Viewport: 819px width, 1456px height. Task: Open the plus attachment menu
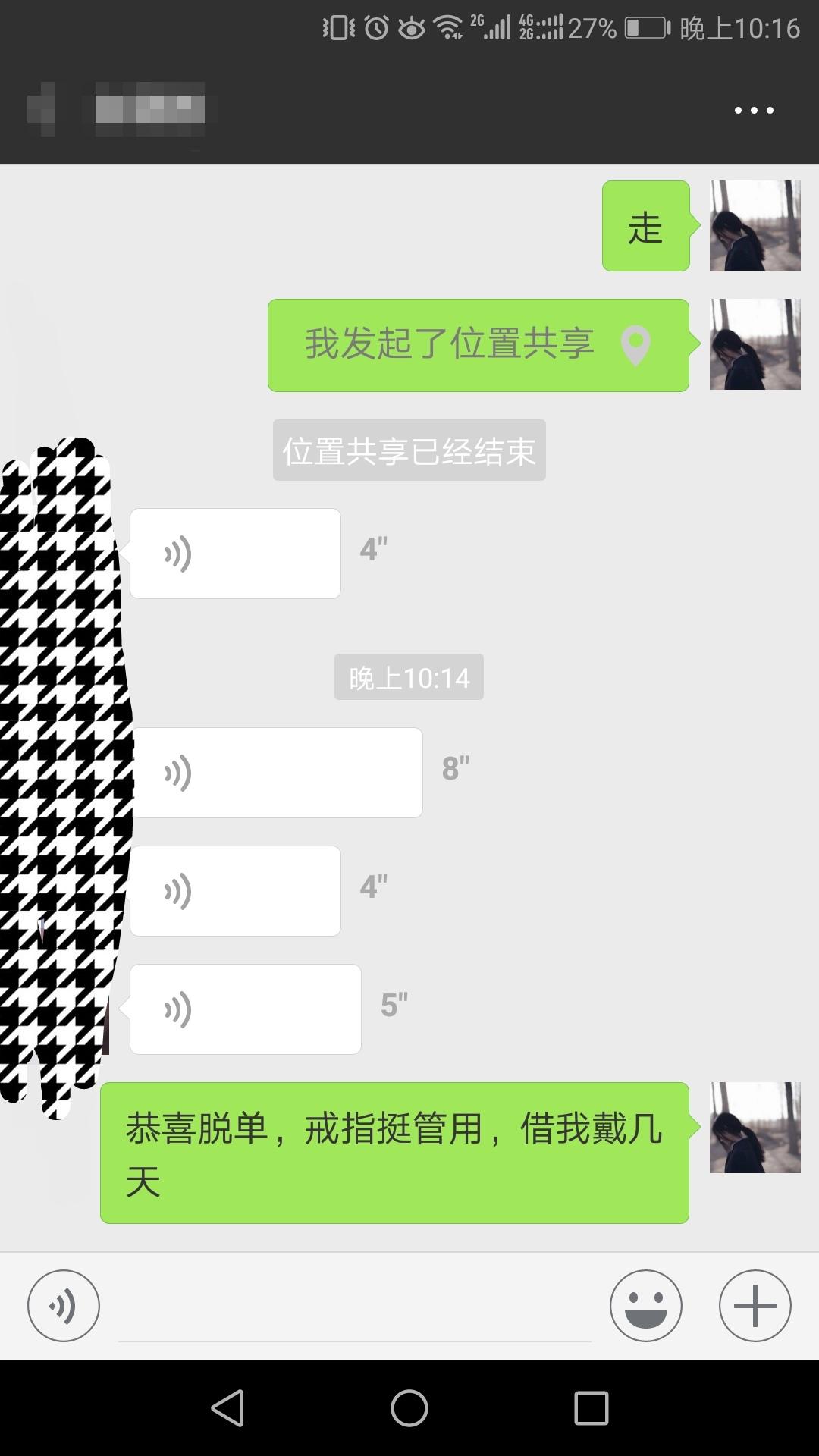pos(755,1306)
